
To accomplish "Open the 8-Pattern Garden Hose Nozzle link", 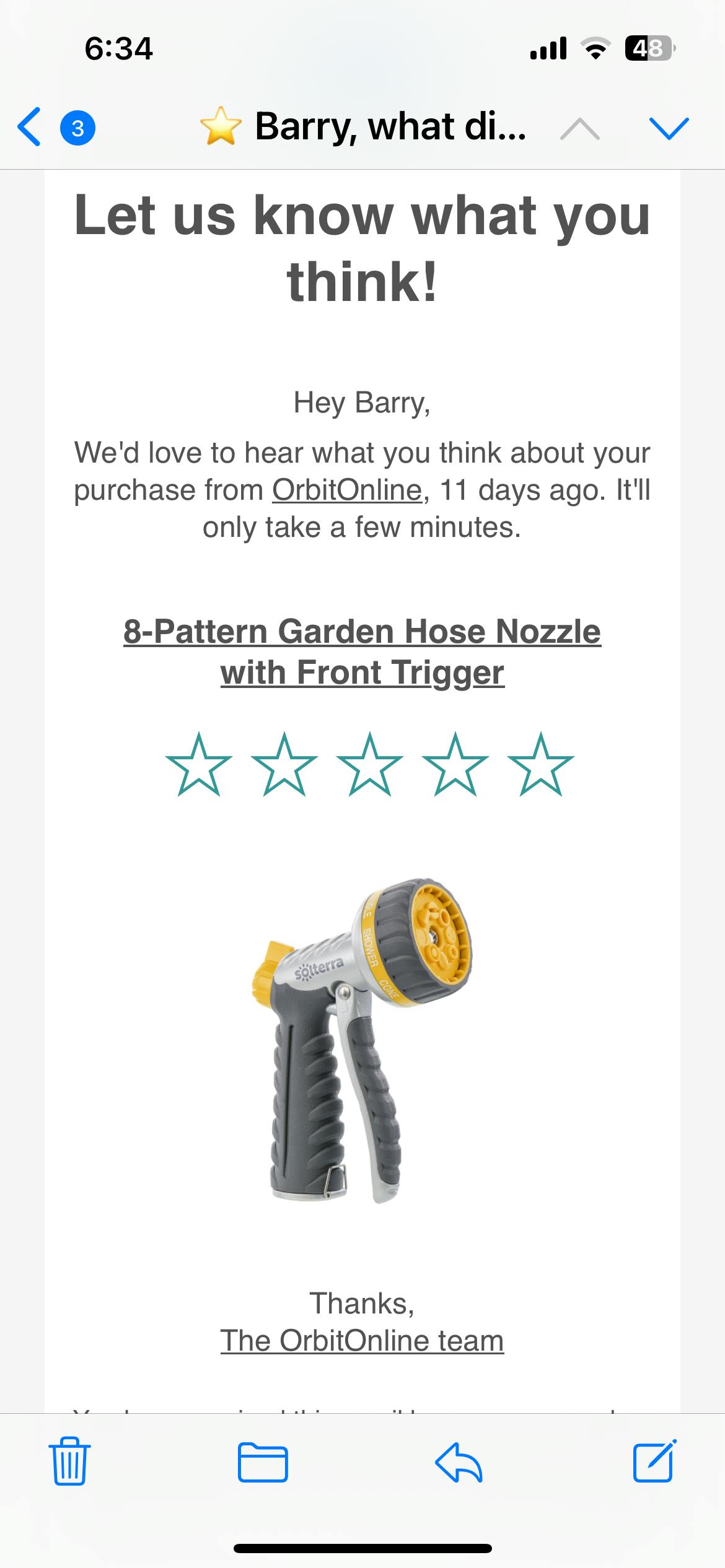I will [362, 651].
